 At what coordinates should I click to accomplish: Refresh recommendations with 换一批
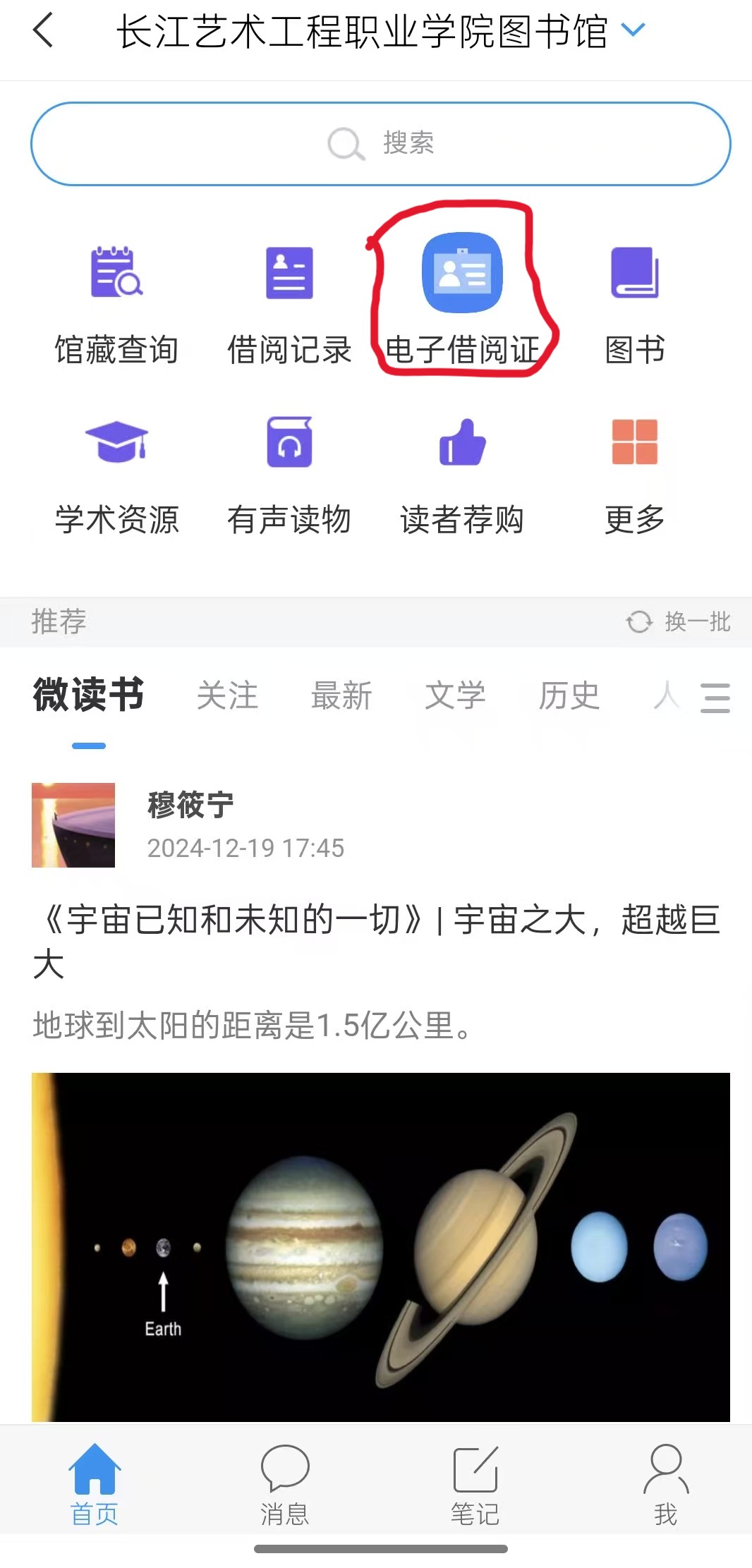point(679,621)
